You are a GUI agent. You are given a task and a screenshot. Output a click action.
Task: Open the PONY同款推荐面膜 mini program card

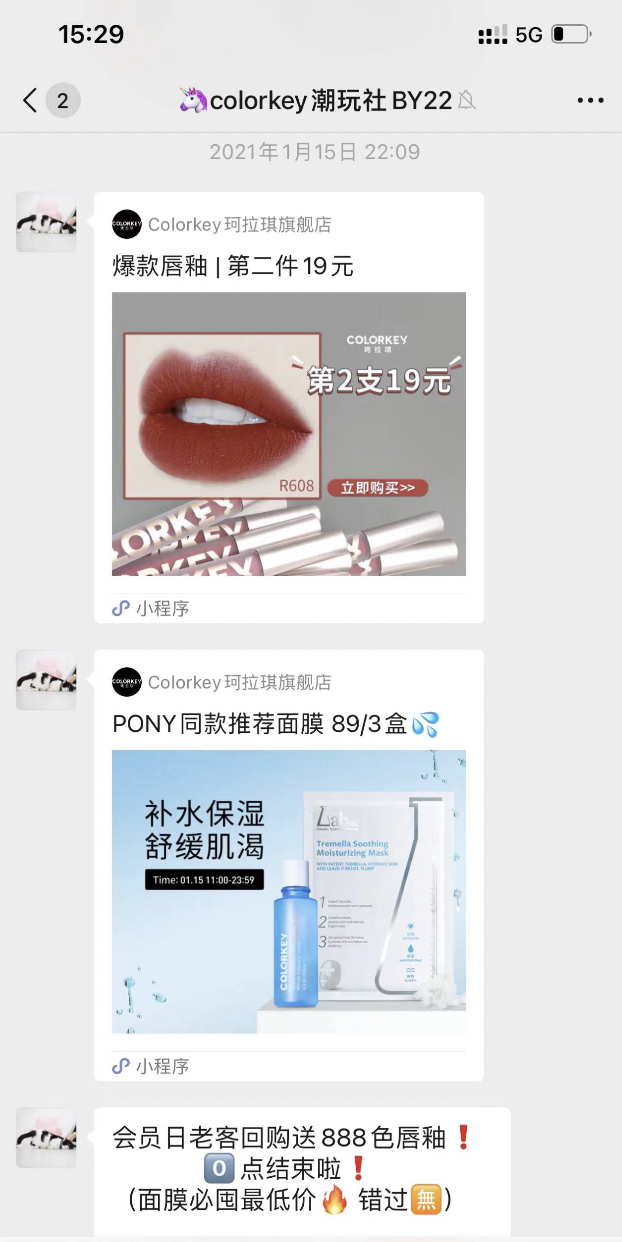pyautogui.click(x=288, y=890)
